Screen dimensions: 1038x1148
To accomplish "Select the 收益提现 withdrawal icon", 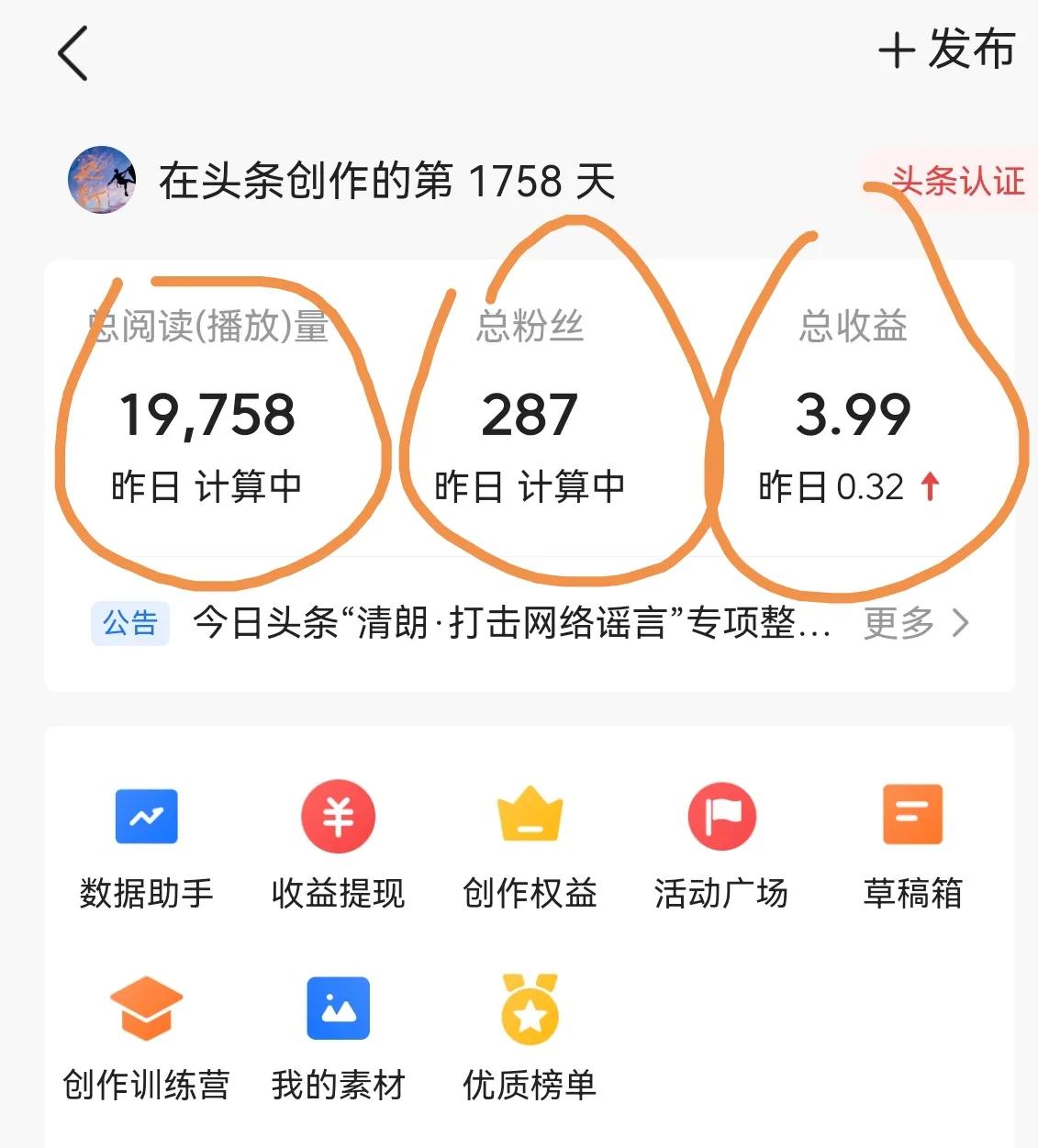I will [339, 814].
